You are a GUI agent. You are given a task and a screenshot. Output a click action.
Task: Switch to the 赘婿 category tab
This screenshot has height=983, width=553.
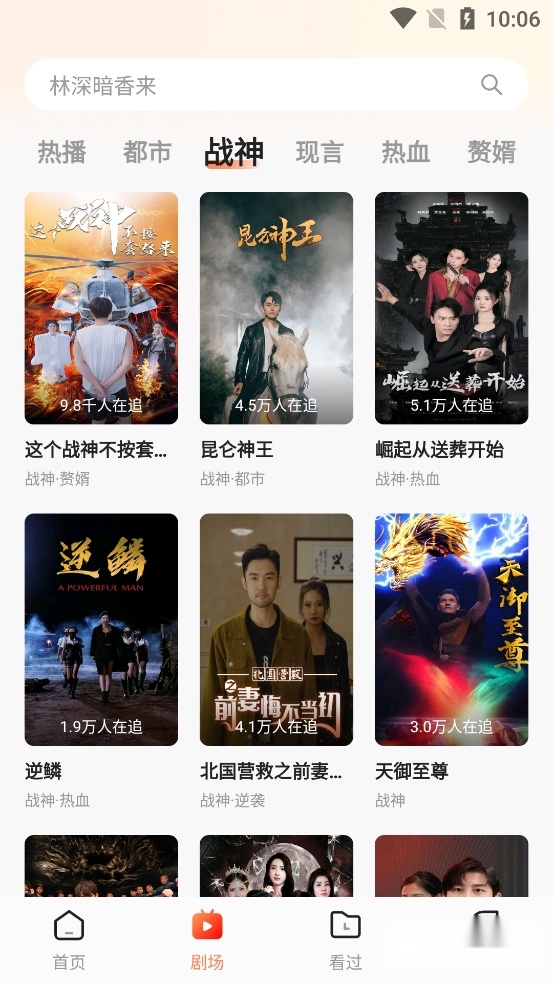492,152
